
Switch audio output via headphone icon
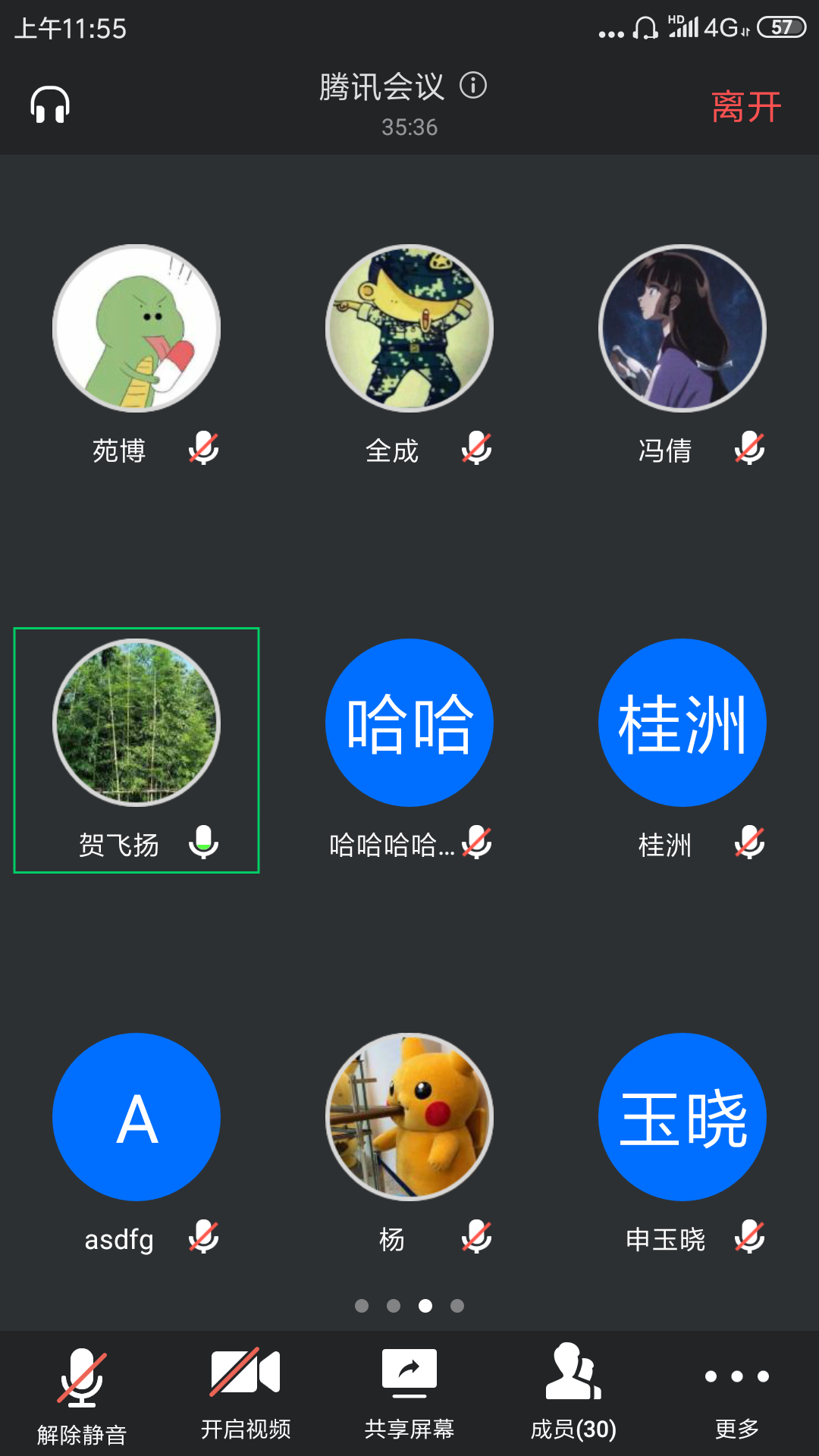coord(50,105)
